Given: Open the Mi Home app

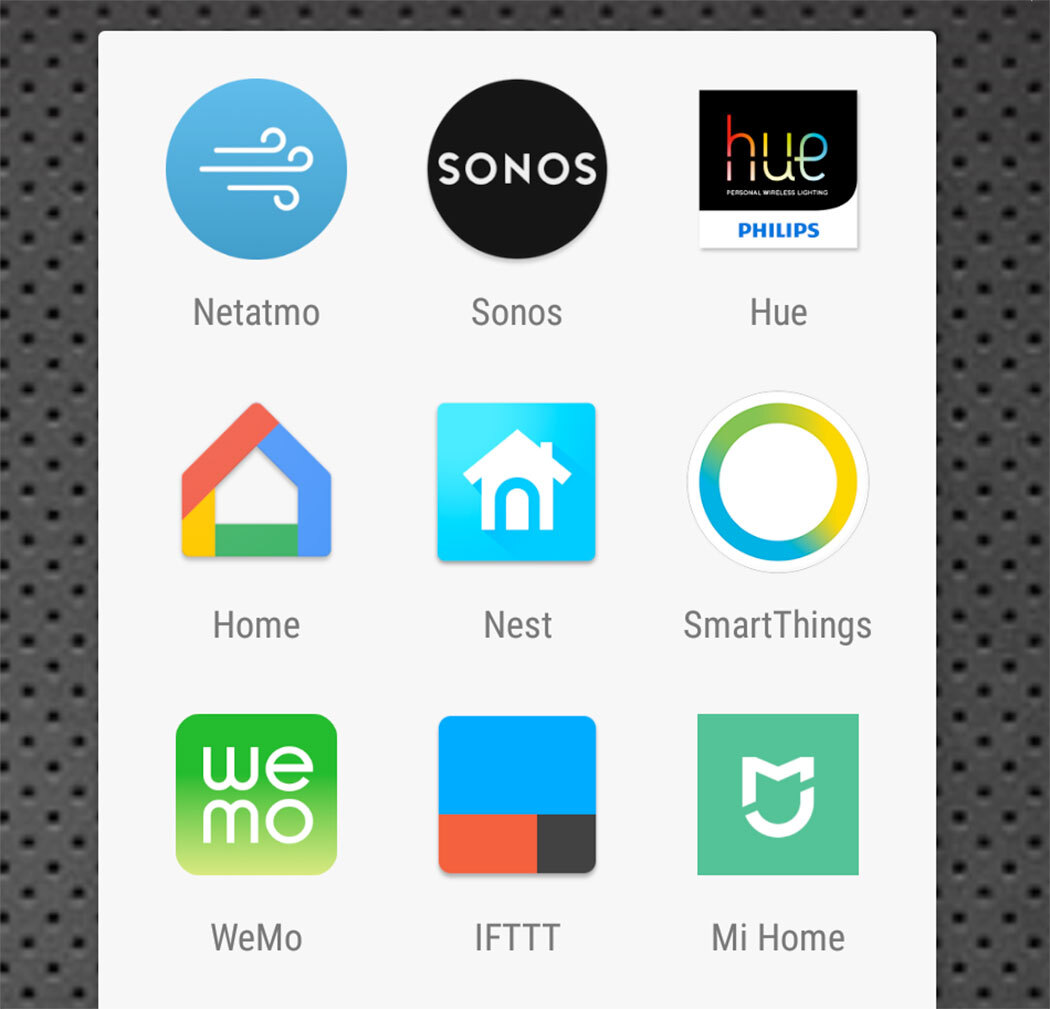Looking at the screenshot, I should (x=778, y=794).
